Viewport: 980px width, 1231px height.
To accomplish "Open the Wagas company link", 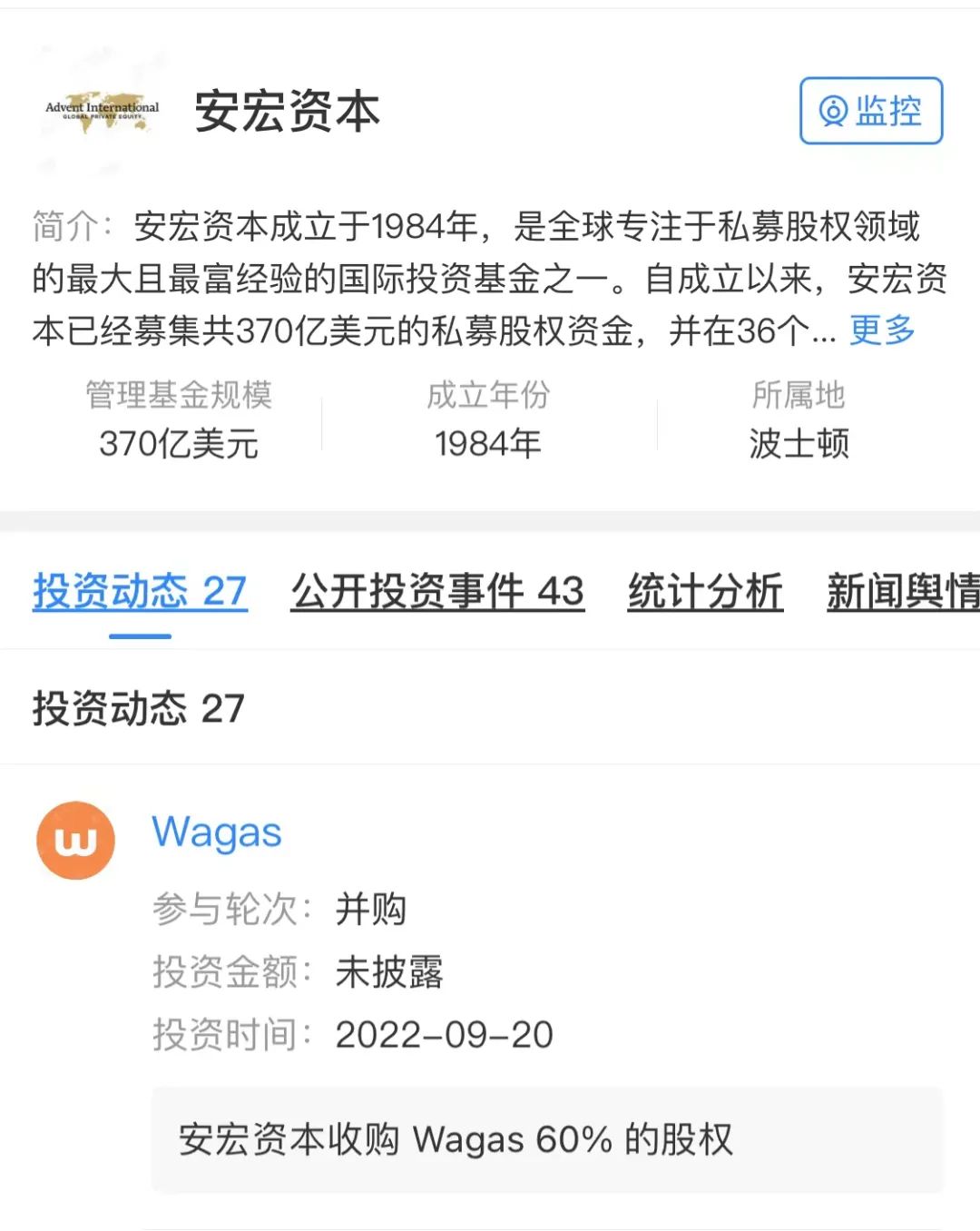I will 218,832.
